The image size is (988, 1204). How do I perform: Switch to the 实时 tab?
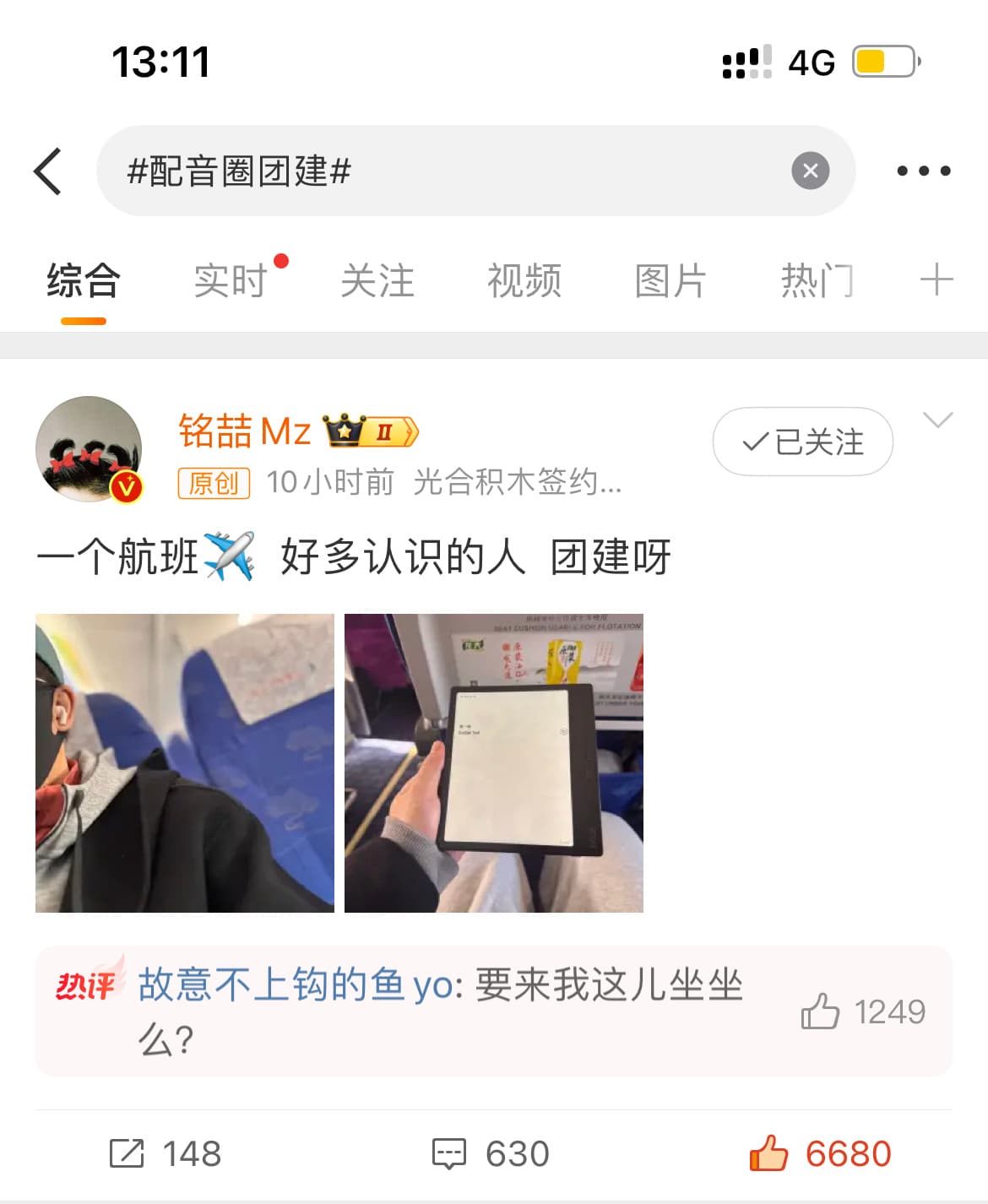(x=231, y=280)
